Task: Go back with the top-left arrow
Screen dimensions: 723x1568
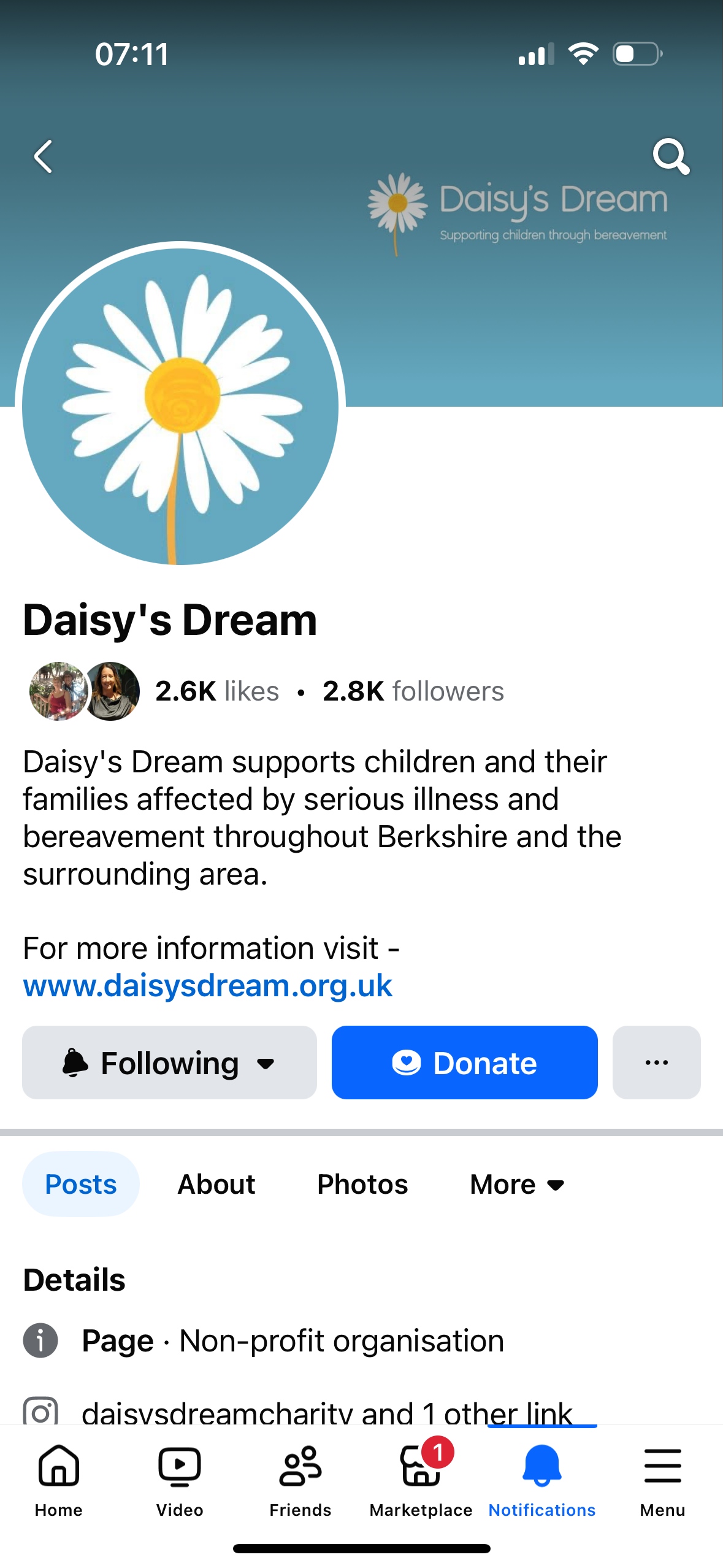Action: [43, 156]
